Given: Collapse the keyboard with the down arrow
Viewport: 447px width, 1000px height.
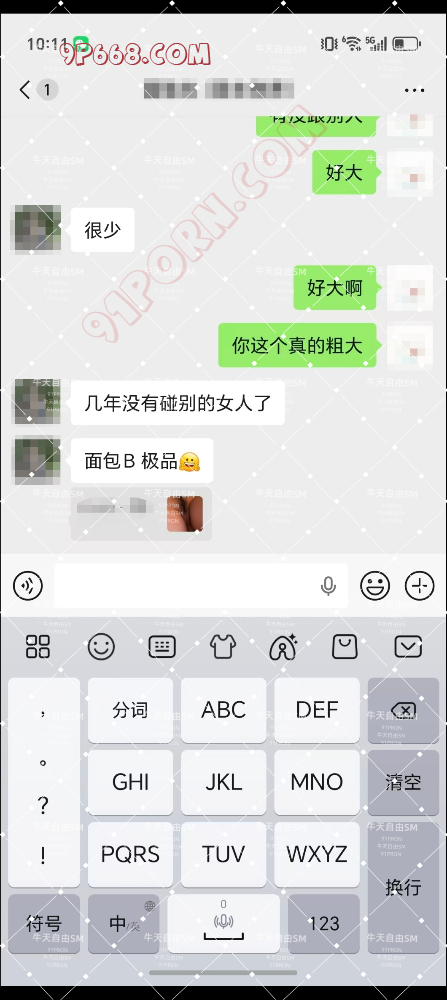Looking at the screenshot, I should click(x=408, y=647).
